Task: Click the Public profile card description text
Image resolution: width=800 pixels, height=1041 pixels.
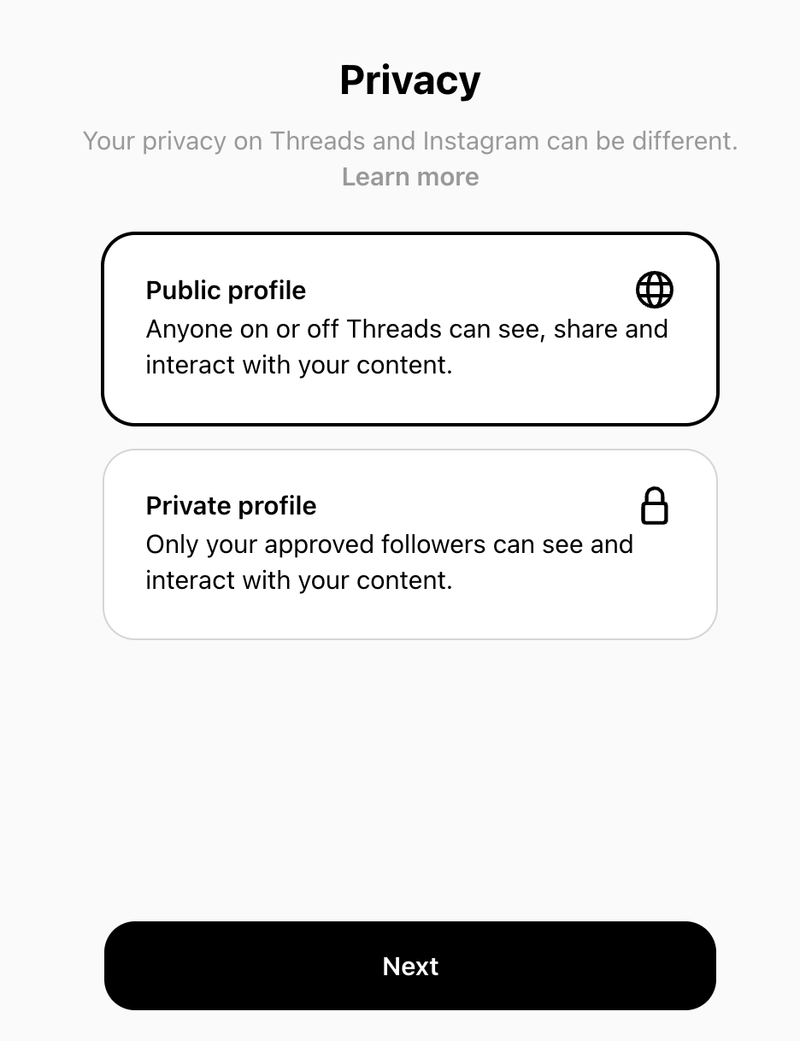Action: (407, 346)
